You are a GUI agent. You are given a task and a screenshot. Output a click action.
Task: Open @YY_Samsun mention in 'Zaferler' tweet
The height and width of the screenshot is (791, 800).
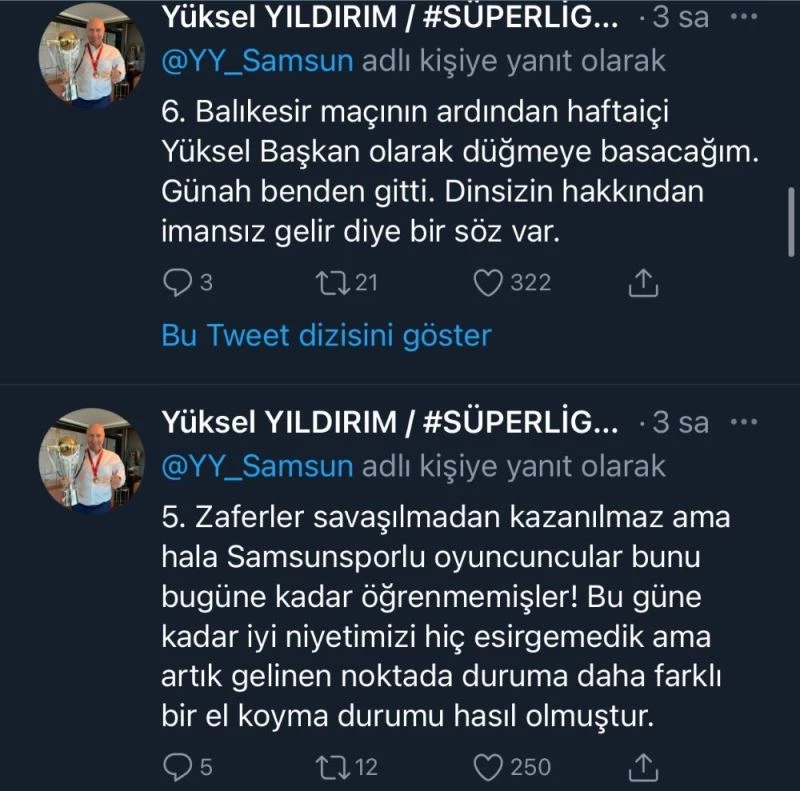click(x=257, y=466)
